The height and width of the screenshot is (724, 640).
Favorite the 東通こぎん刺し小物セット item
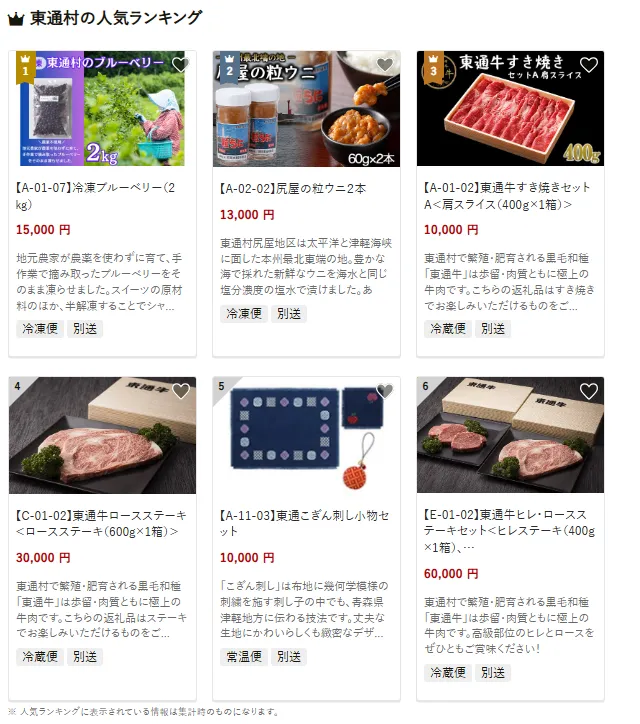[384, 391]
